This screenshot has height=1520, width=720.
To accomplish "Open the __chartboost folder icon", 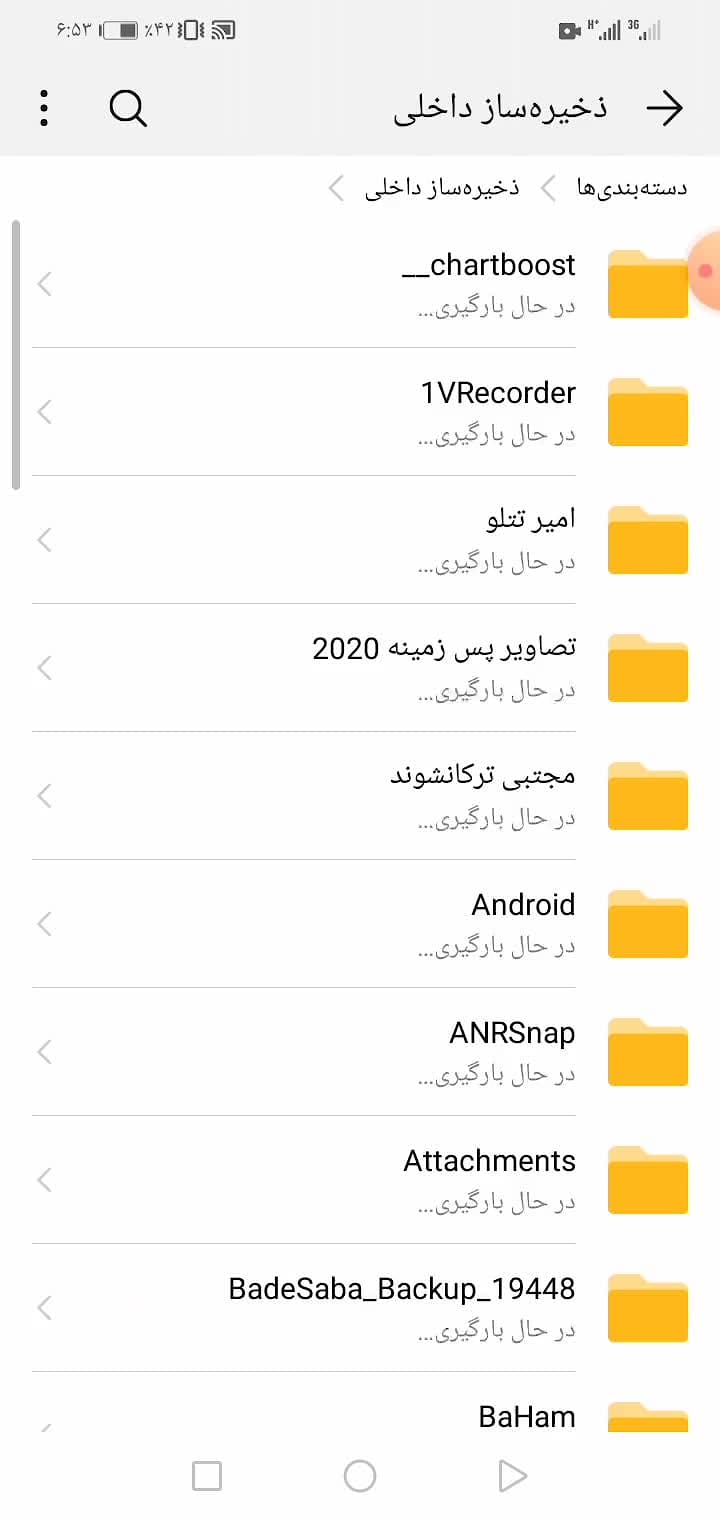I will 647,283.
